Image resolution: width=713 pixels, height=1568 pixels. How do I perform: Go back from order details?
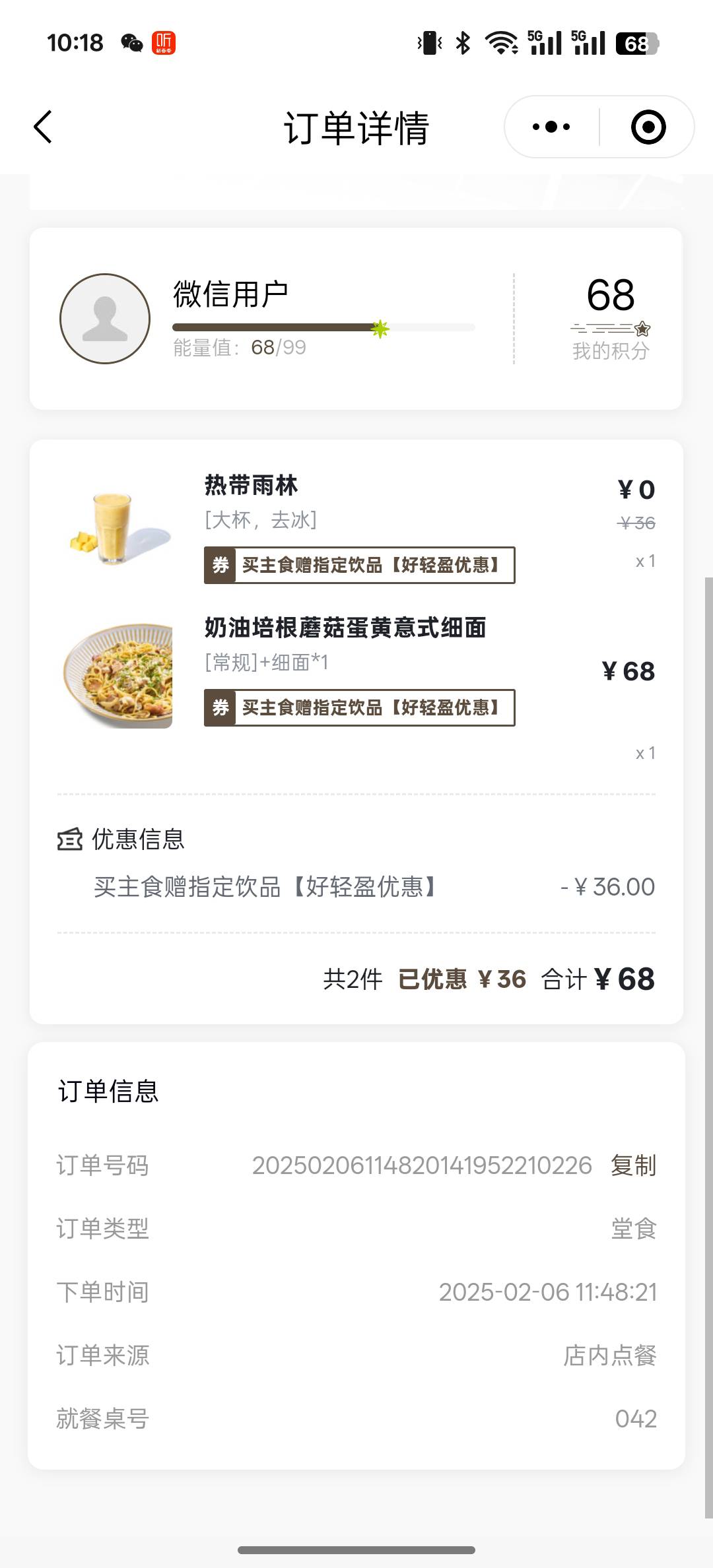pyautogui.click(x=43, y=127)
